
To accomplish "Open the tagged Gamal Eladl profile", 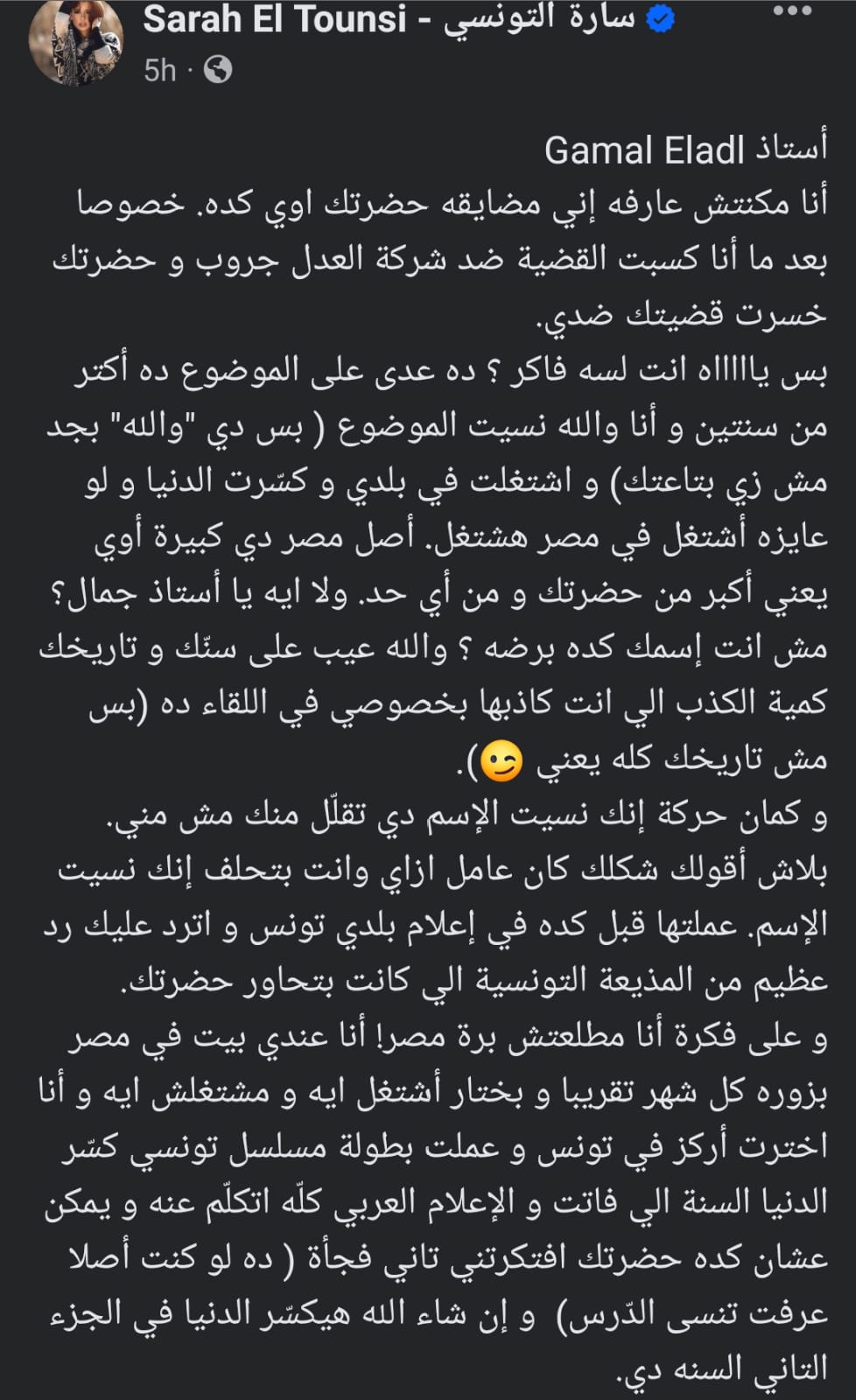I will 643,151.
